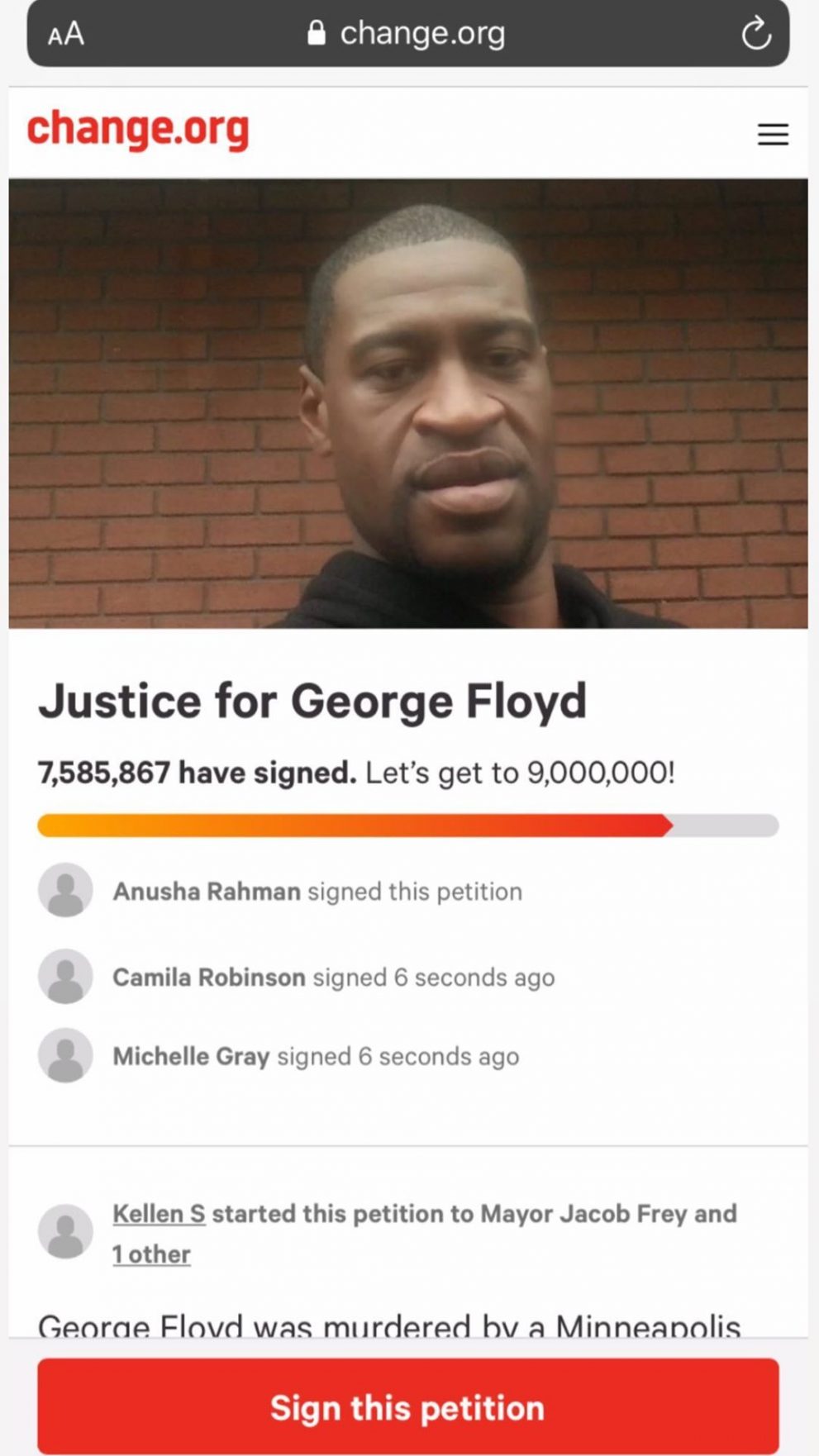Open the AA text size options
The image size is (819, 1456).
tap(66, 34)
